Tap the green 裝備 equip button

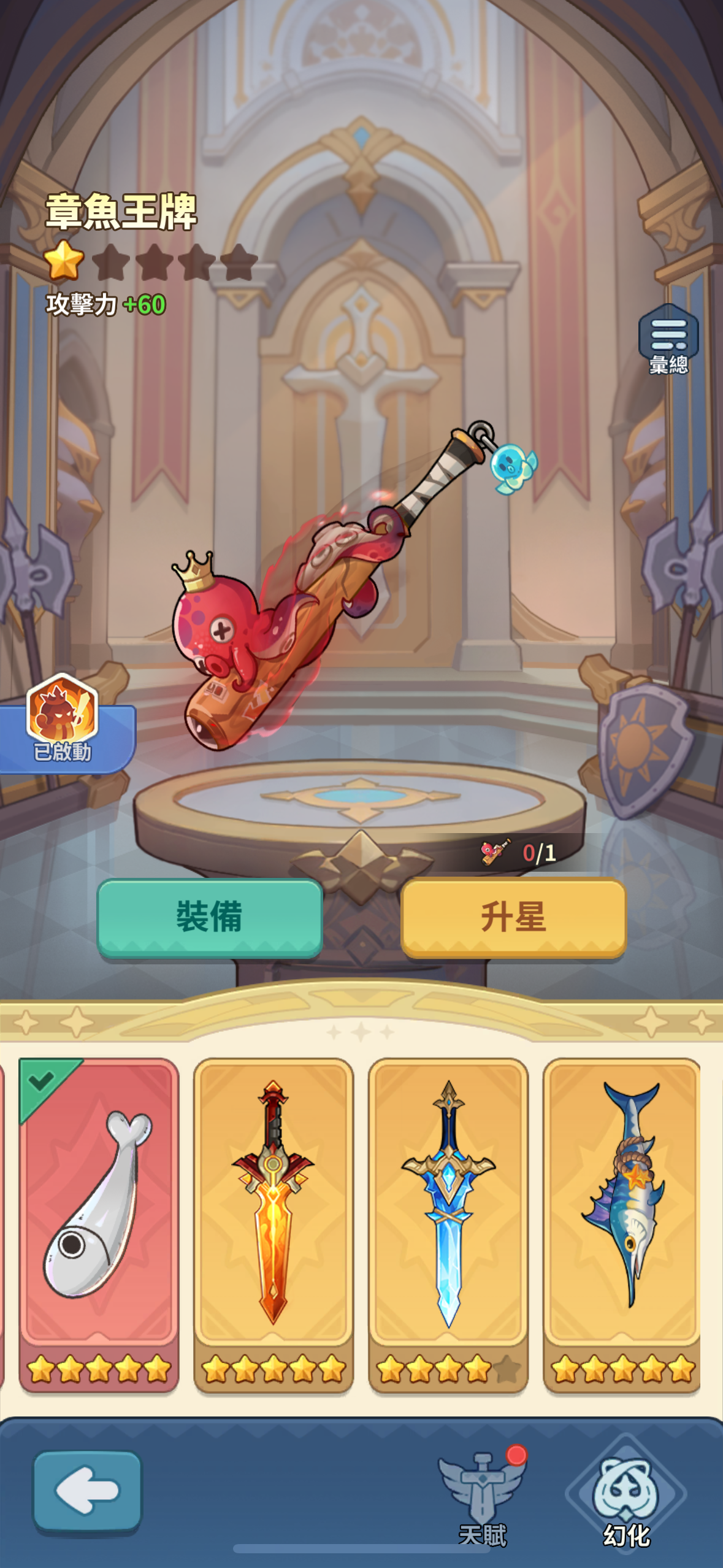pyautogui.click(x=210, y=917)
